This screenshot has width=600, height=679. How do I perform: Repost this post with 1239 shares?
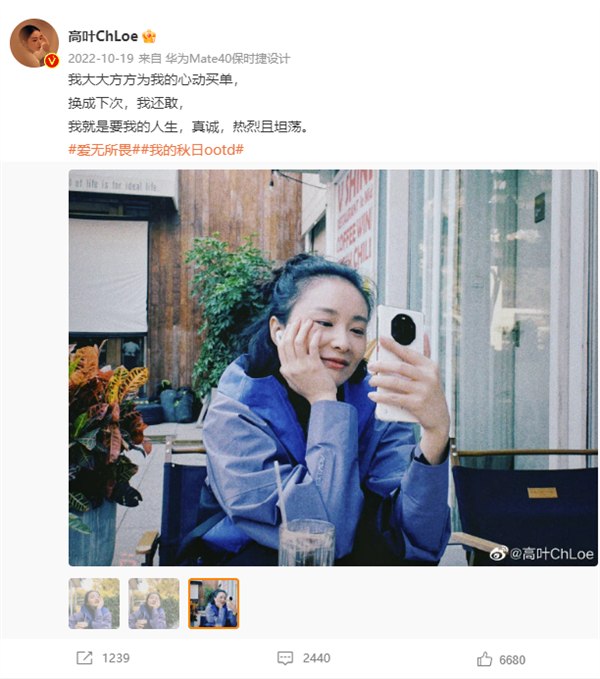pyautogui.click(x=103, y=658)
